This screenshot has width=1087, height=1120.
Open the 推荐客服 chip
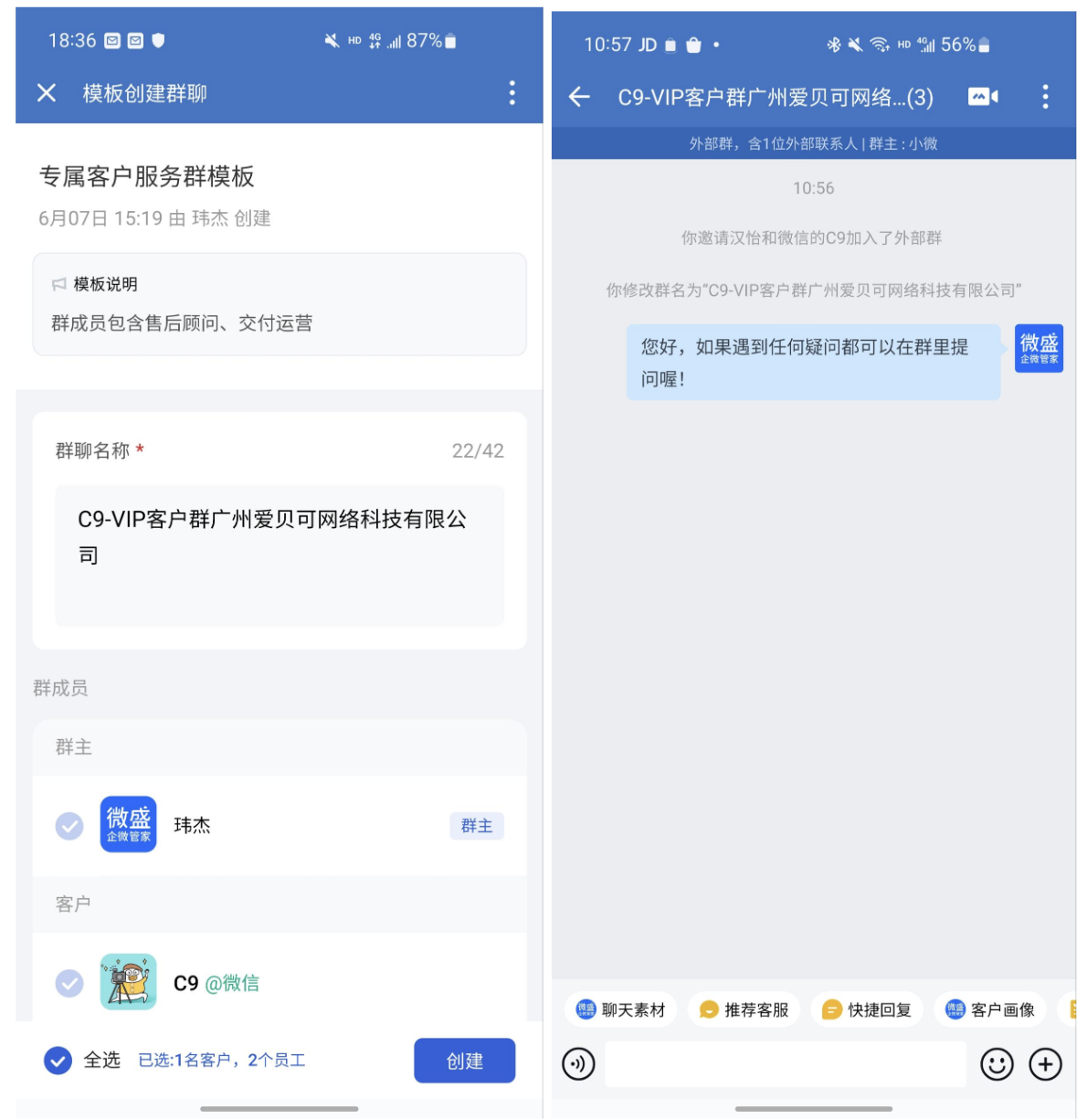(744, 1009)
